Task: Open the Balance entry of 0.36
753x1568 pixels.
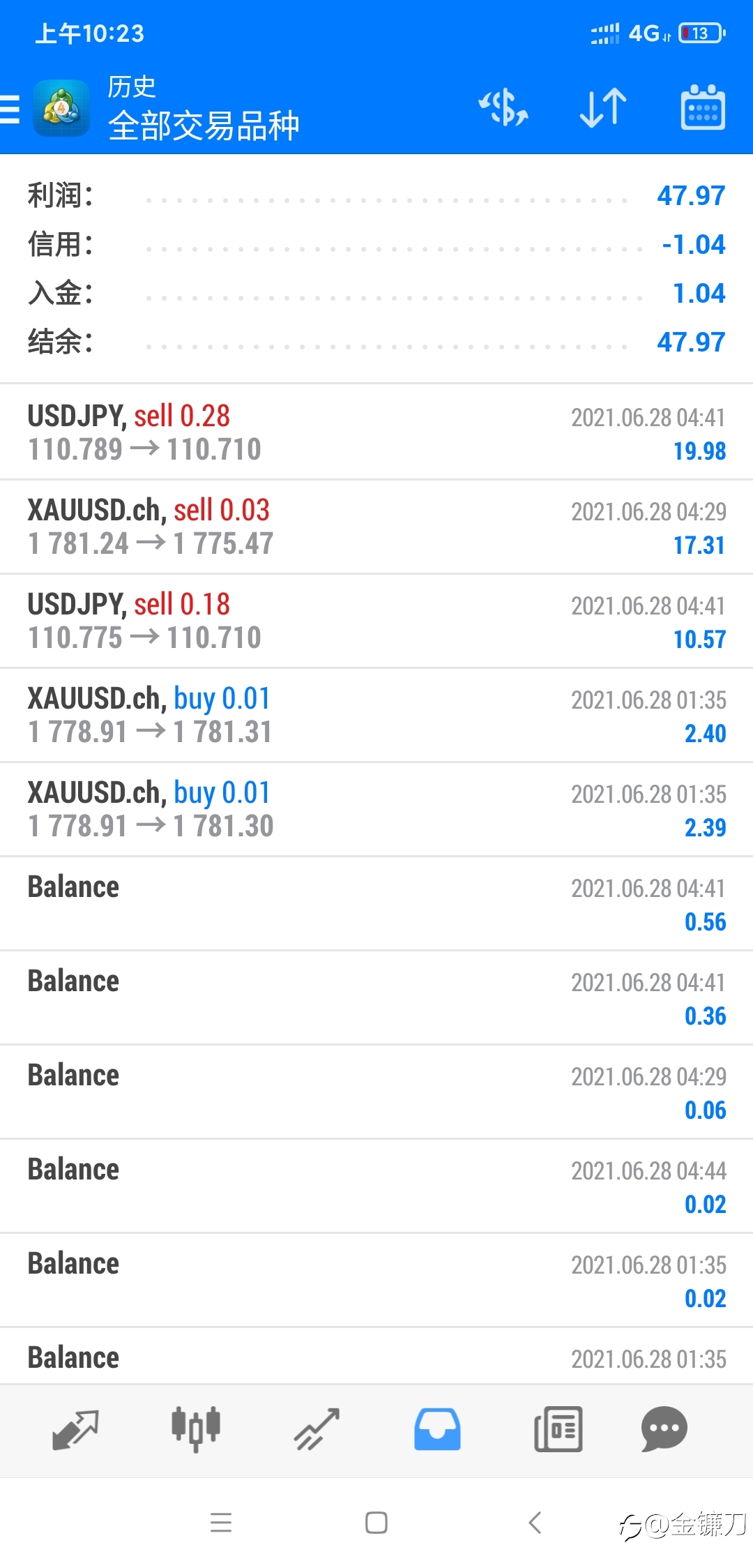Action: click(x=376, y=997)
